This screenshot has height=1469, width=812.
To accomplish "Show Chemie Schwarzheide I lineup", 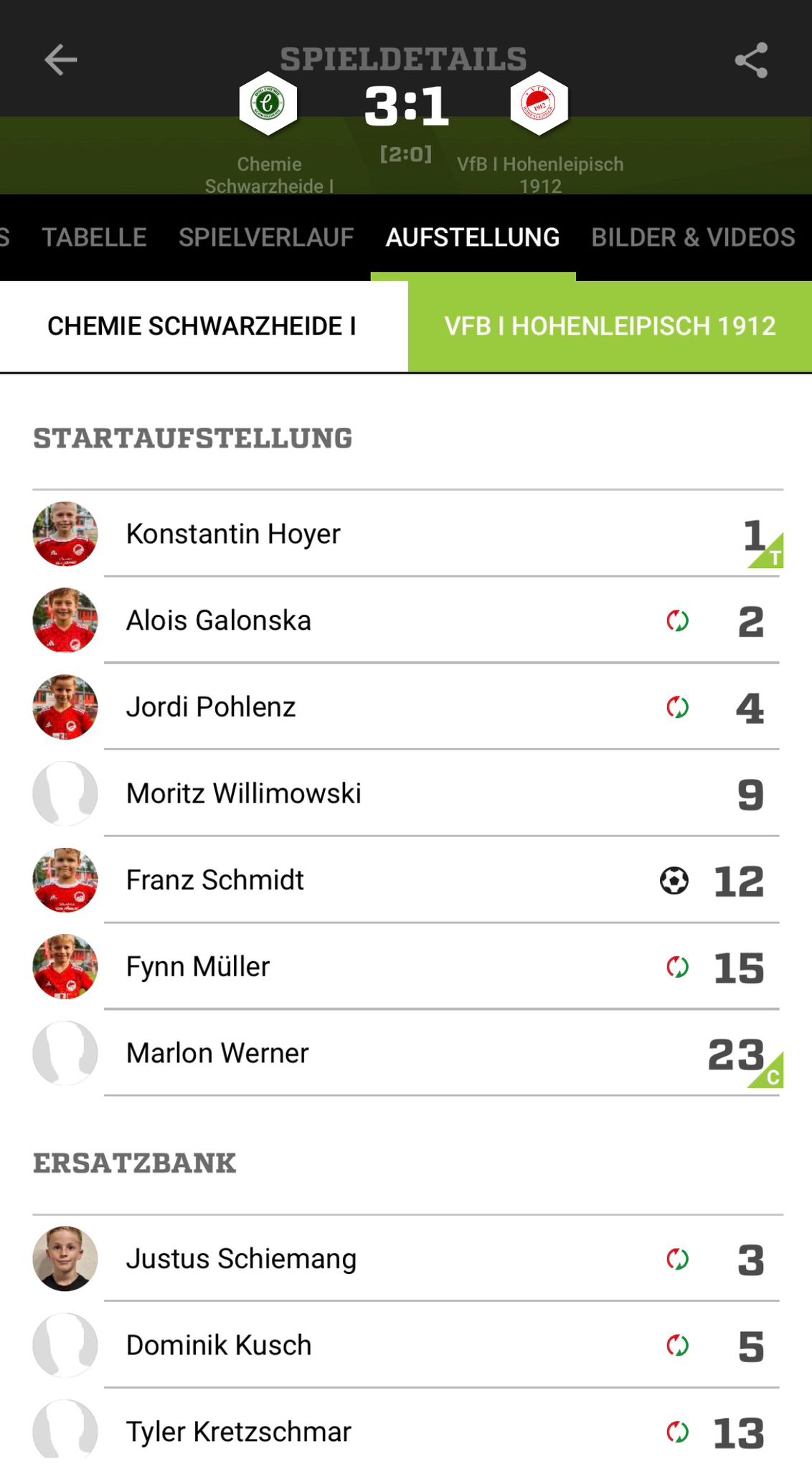I will coord(204,326).
